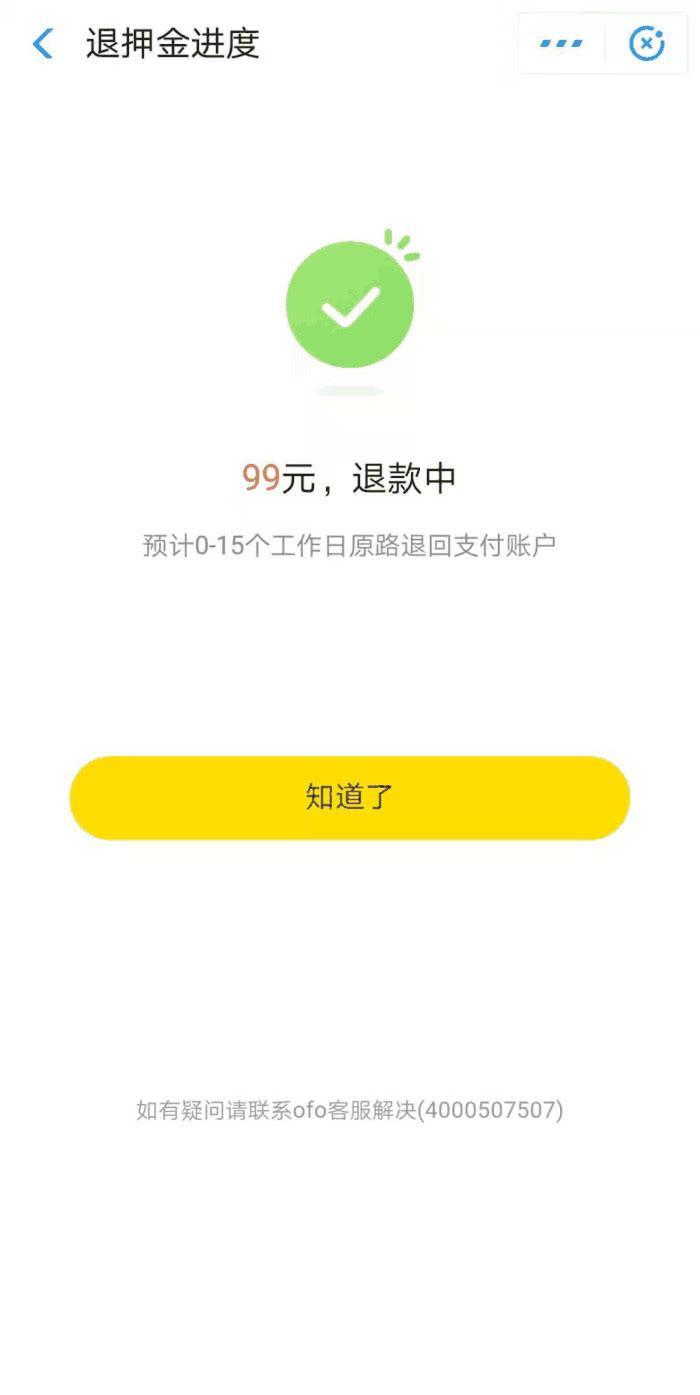The image size is (700, 1395).
Task: Go back using the top-left arrow
Action: (43, 44)
